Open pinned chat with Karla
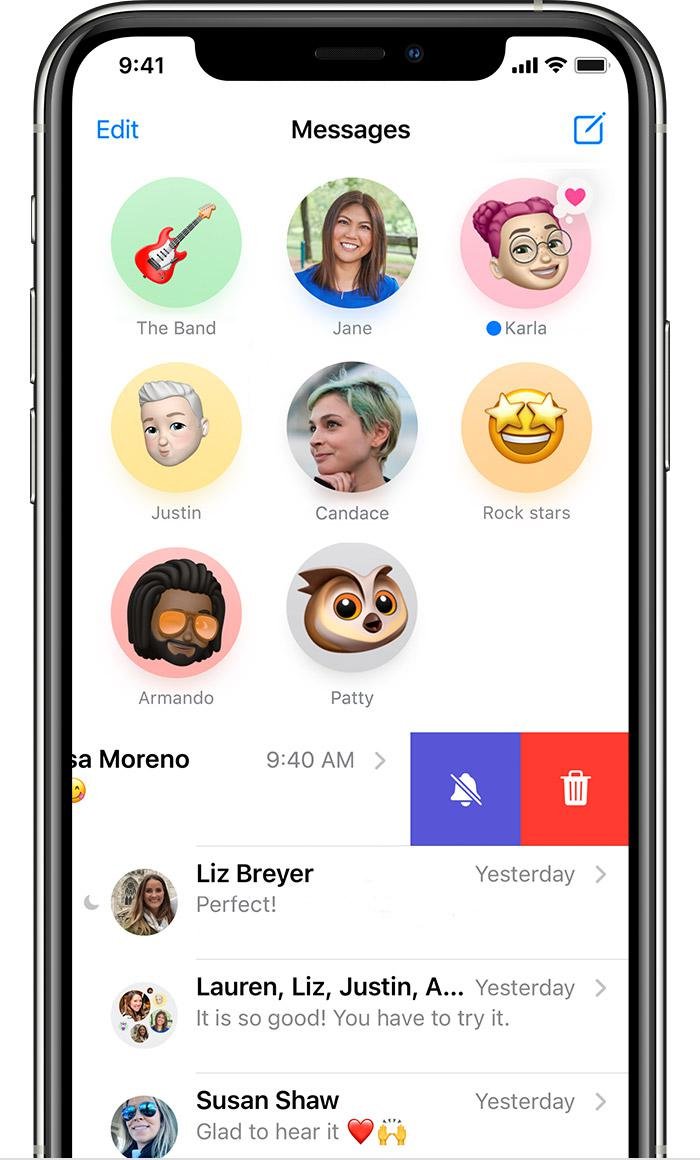 [526, 243]
